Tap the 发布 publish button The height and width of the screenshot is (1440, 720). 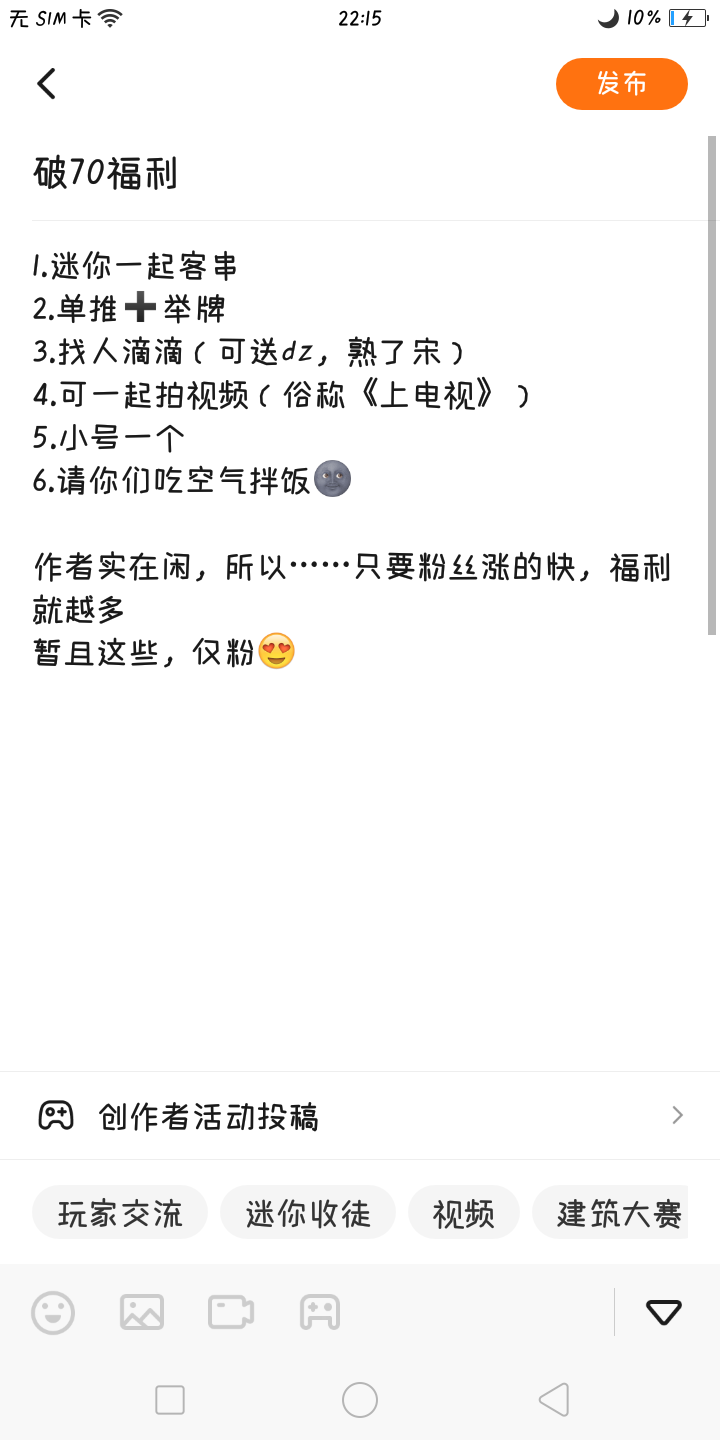(x=621, y=84)
